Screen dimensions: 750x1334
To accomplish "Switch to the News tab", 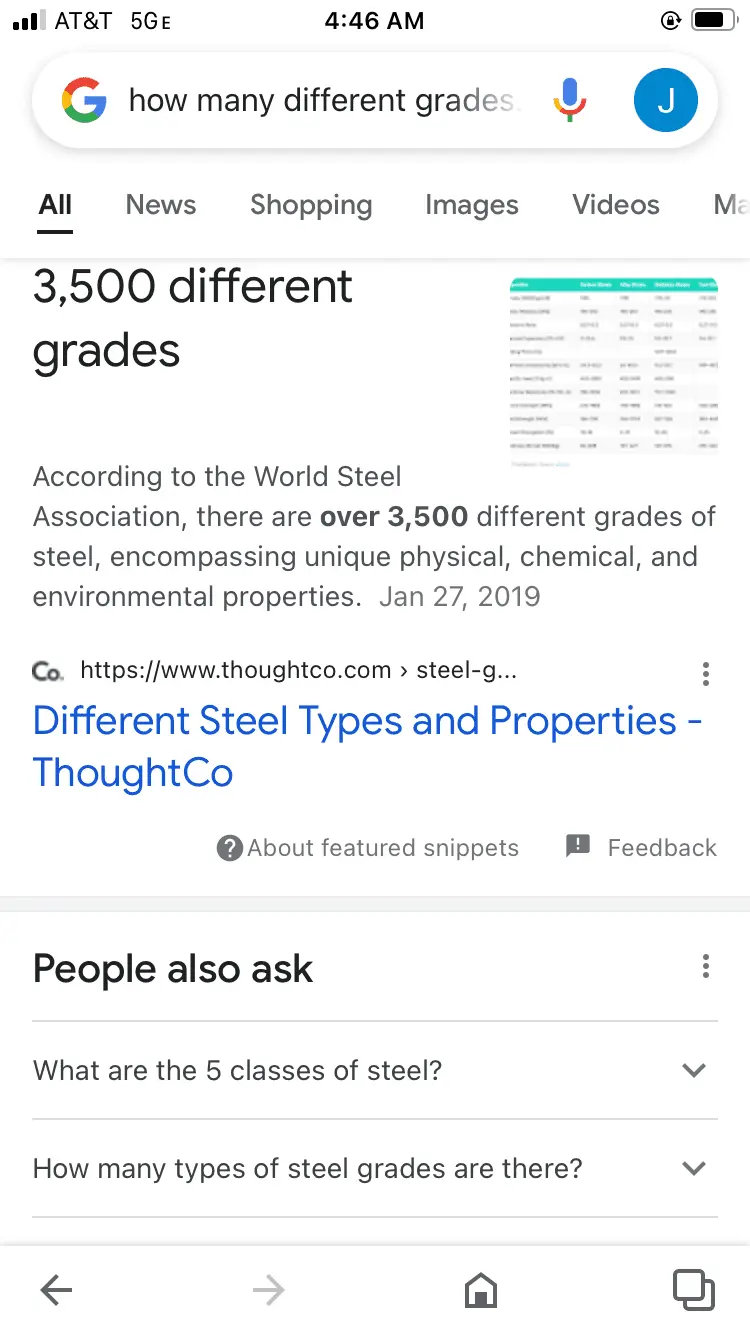I will pyautogui.click(x=161, y=205).
